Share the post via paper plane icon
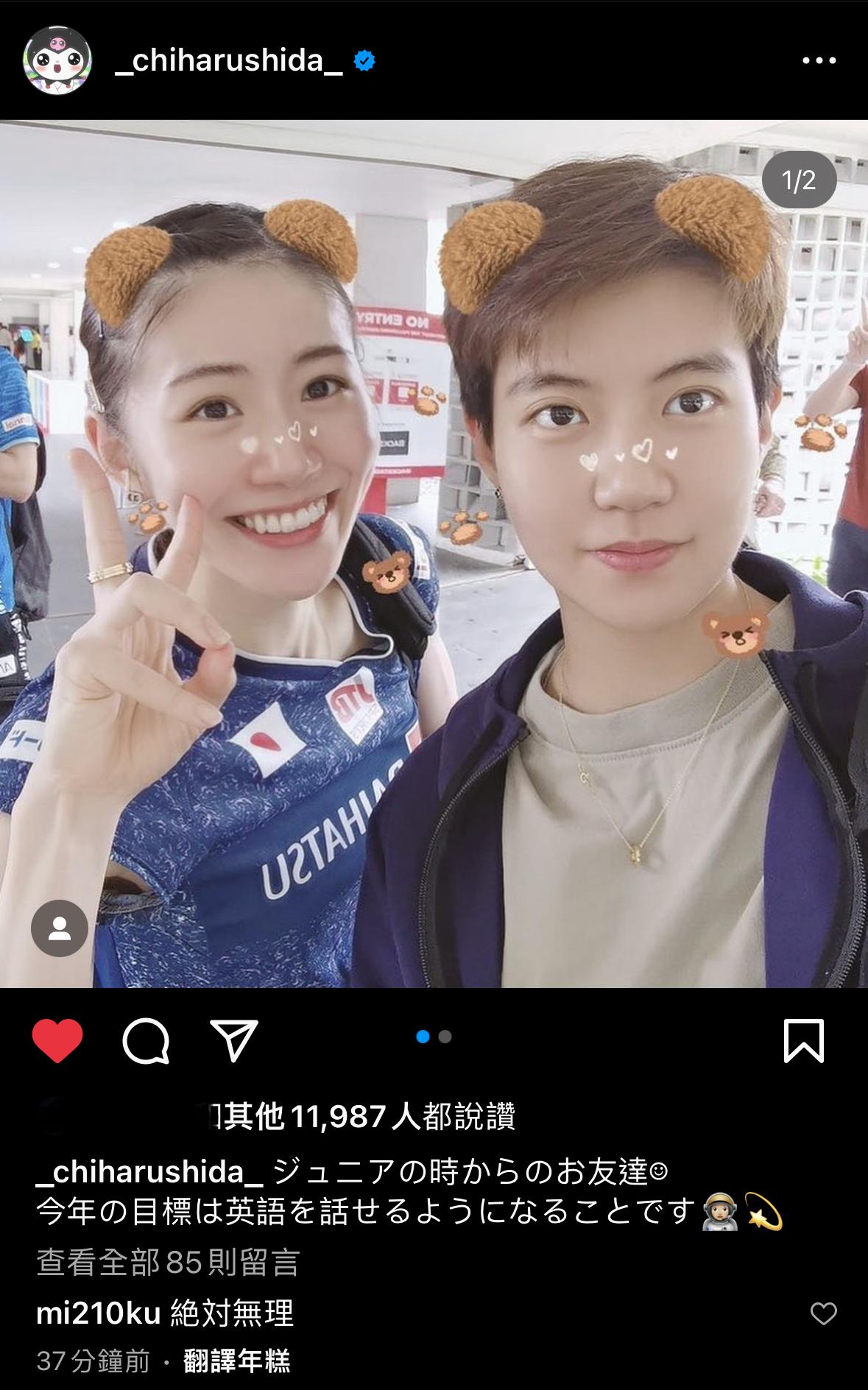The width and height of the screenshot is (868, 1390). 234,1040
